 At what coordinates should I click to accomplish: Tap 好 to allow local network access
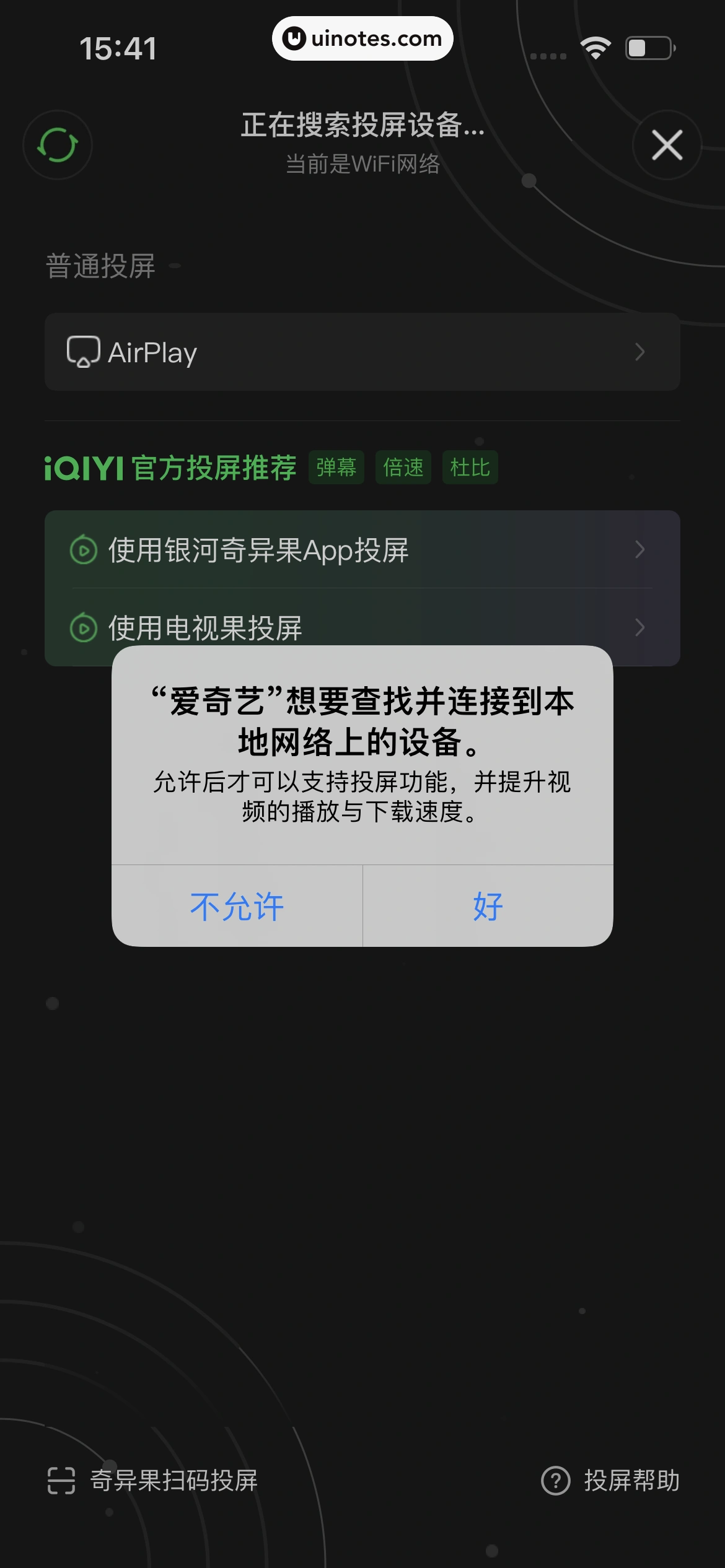(x=487, y=907)
